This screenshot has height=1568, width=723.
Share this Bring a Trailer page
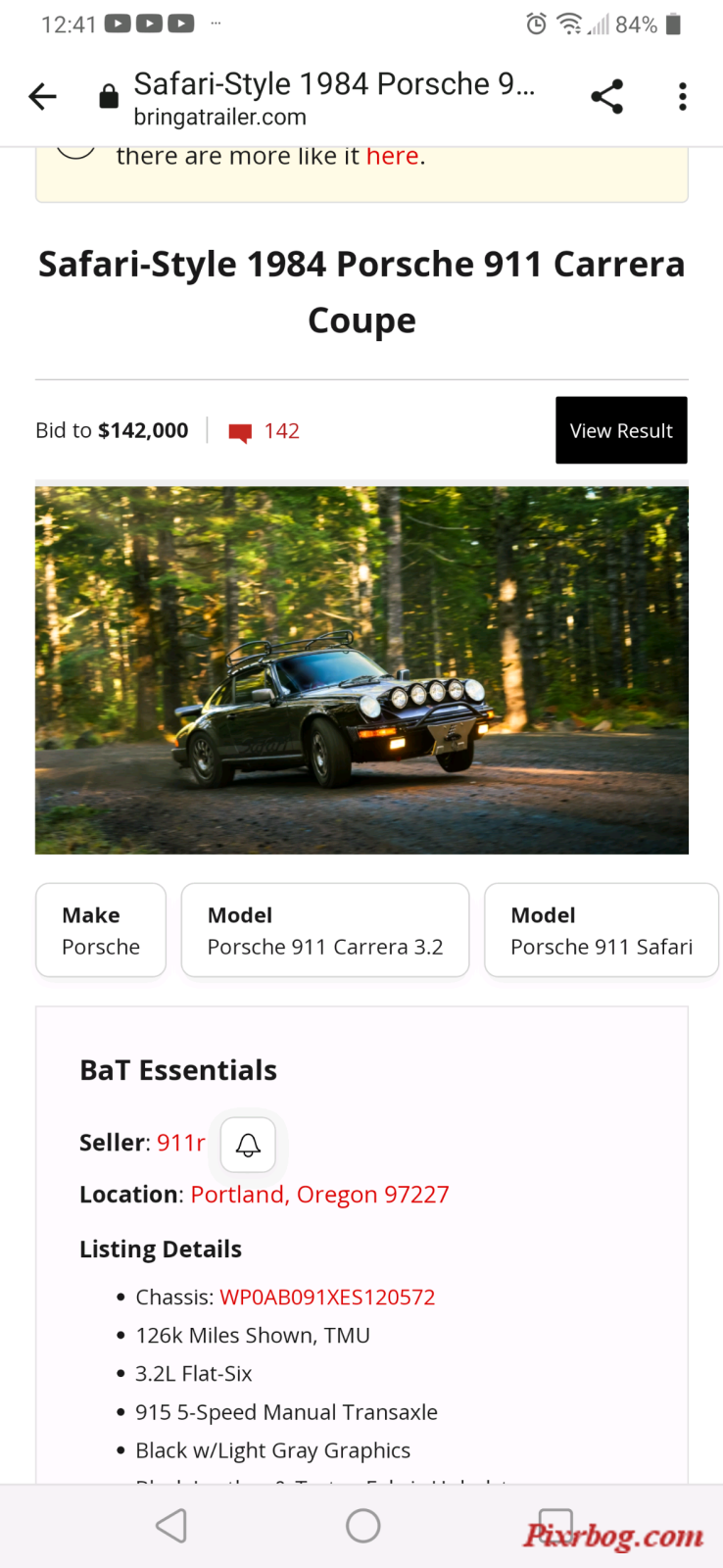coord(607,96)
